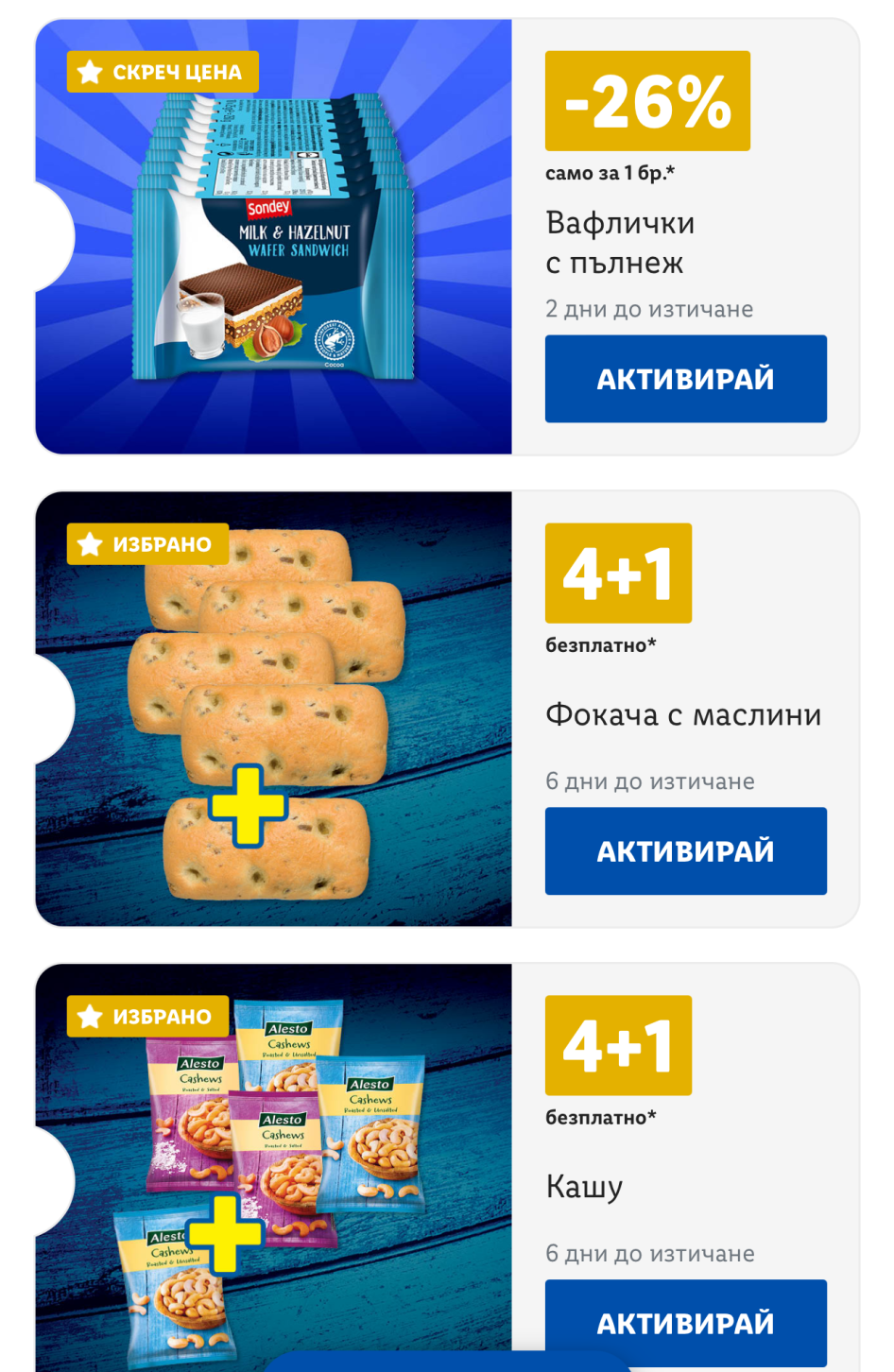This screenshot has width=894, height=1372.
Task: Activate the Вафлички с пълнеж coupon
Action: coord(685,379)
